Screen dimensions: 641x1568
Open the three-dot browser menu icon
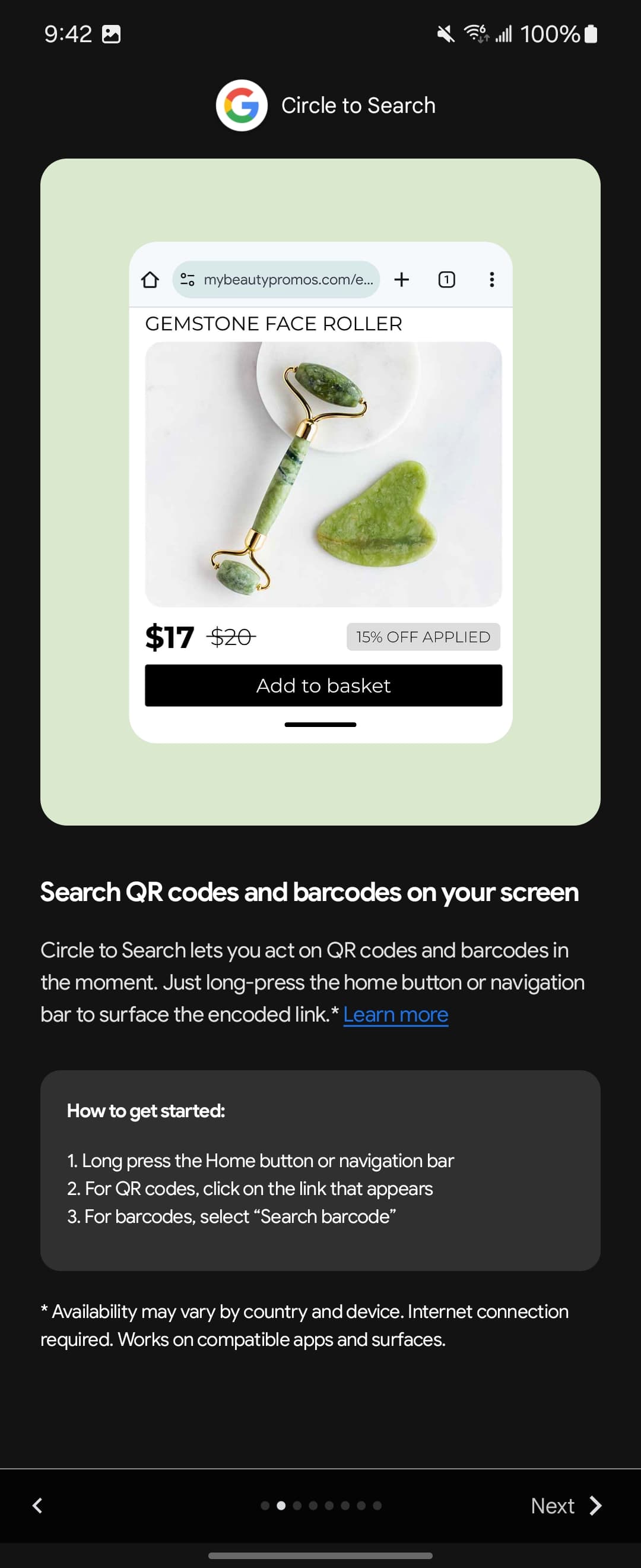(491, 279)
